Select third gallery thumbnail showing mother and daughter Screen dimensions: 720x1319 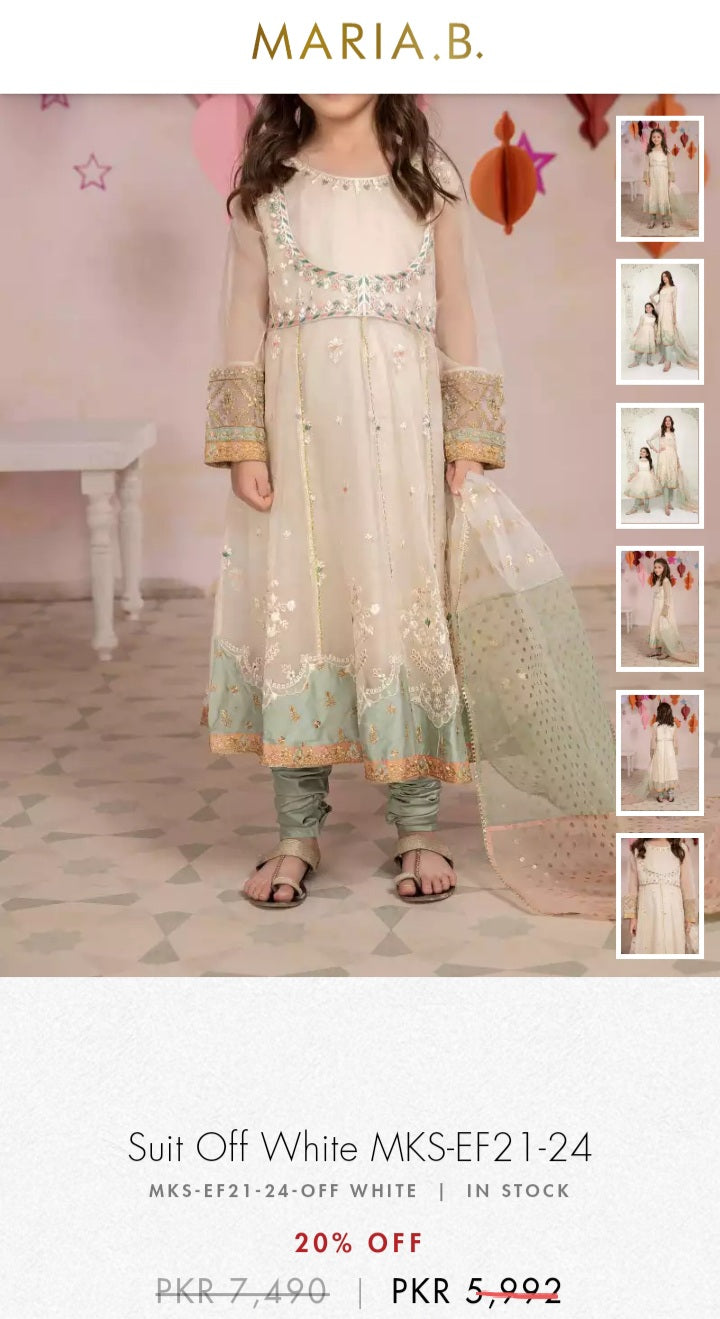coord(660,465)
